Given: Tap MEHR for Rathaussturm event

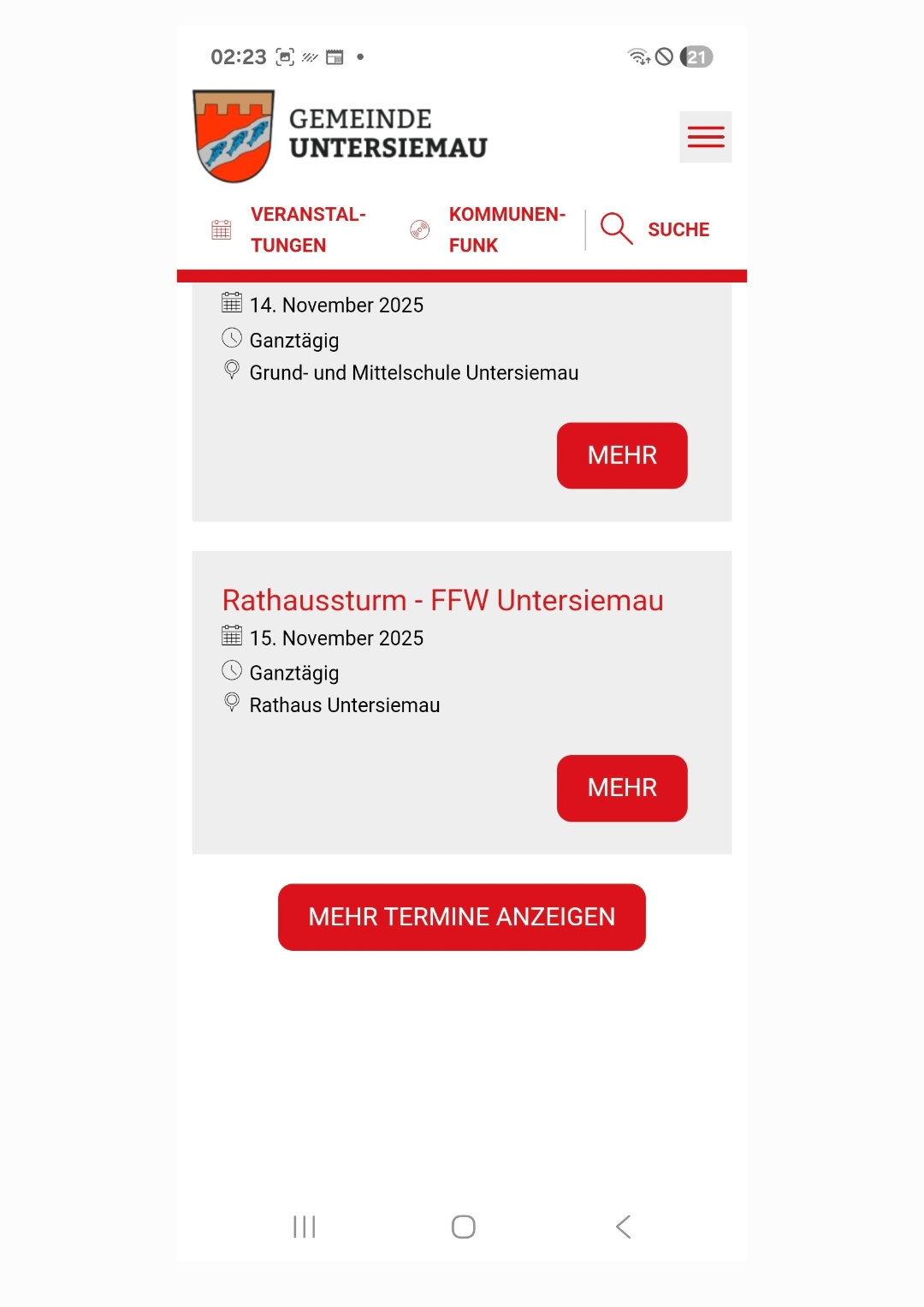Looking at the screenshot, I should click(x=622, y=788).
